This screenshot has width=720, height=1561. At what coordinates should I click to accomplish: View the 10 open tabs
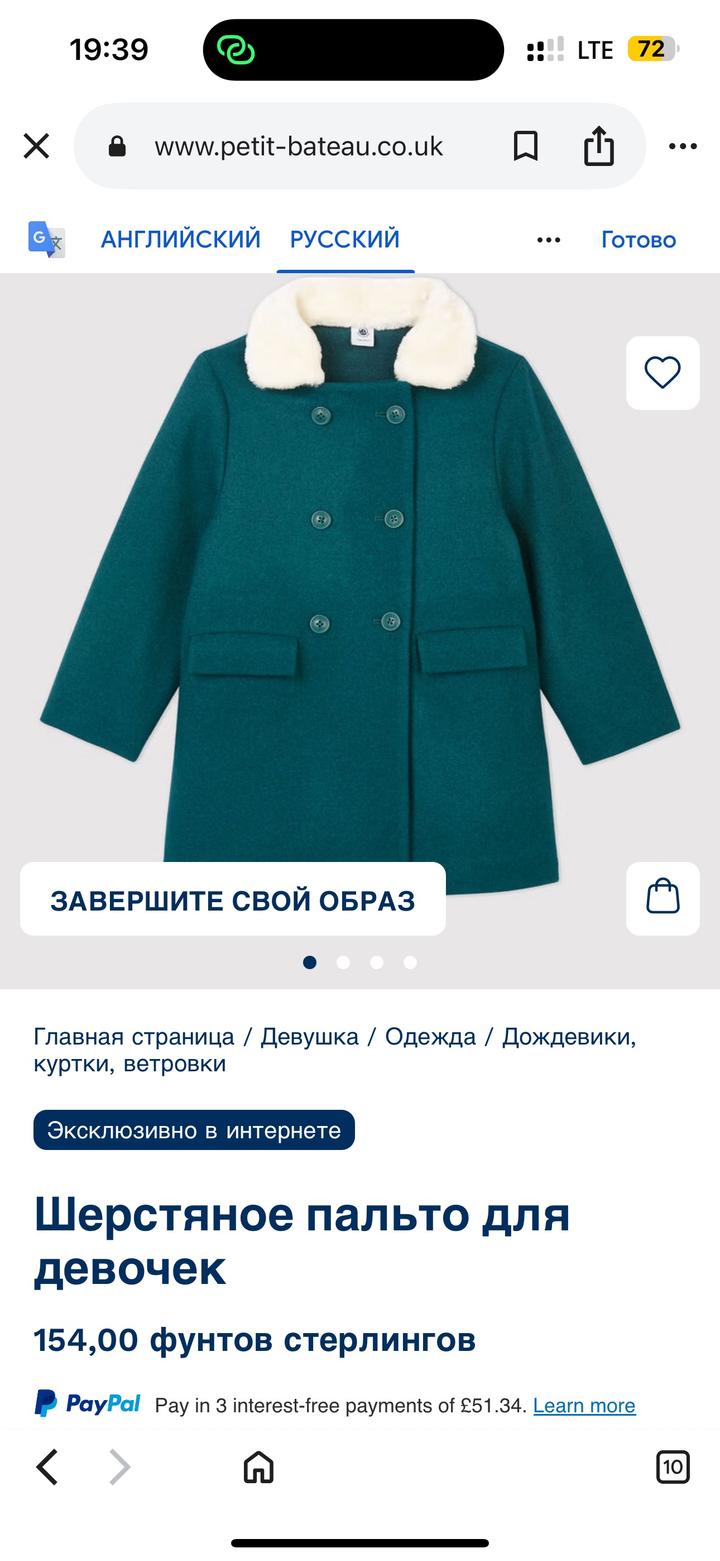tap(672, 1467)
